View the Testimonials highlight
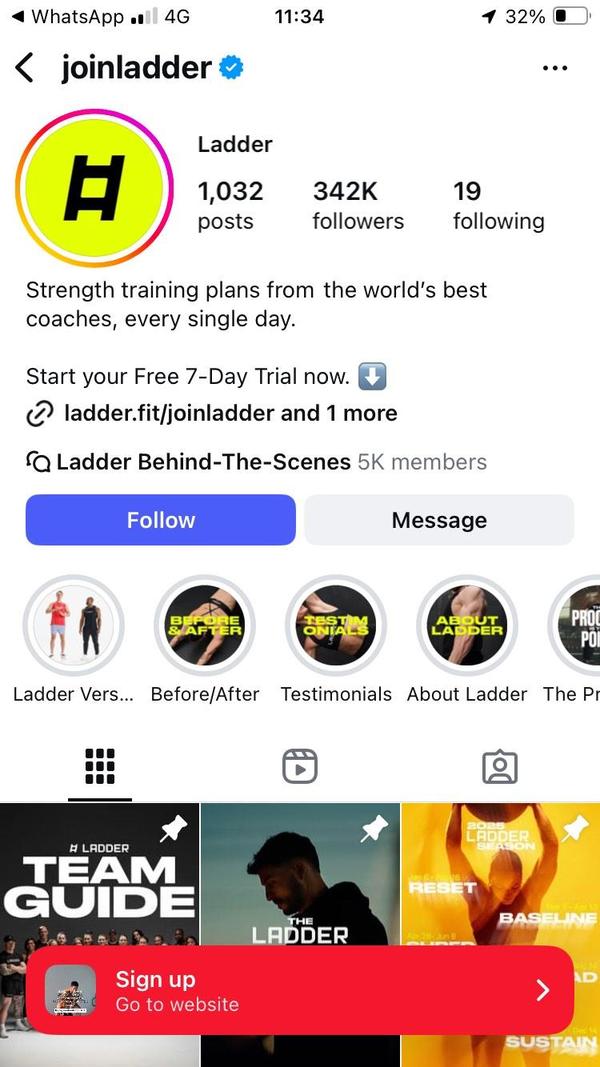 click(x=336, y=627)
